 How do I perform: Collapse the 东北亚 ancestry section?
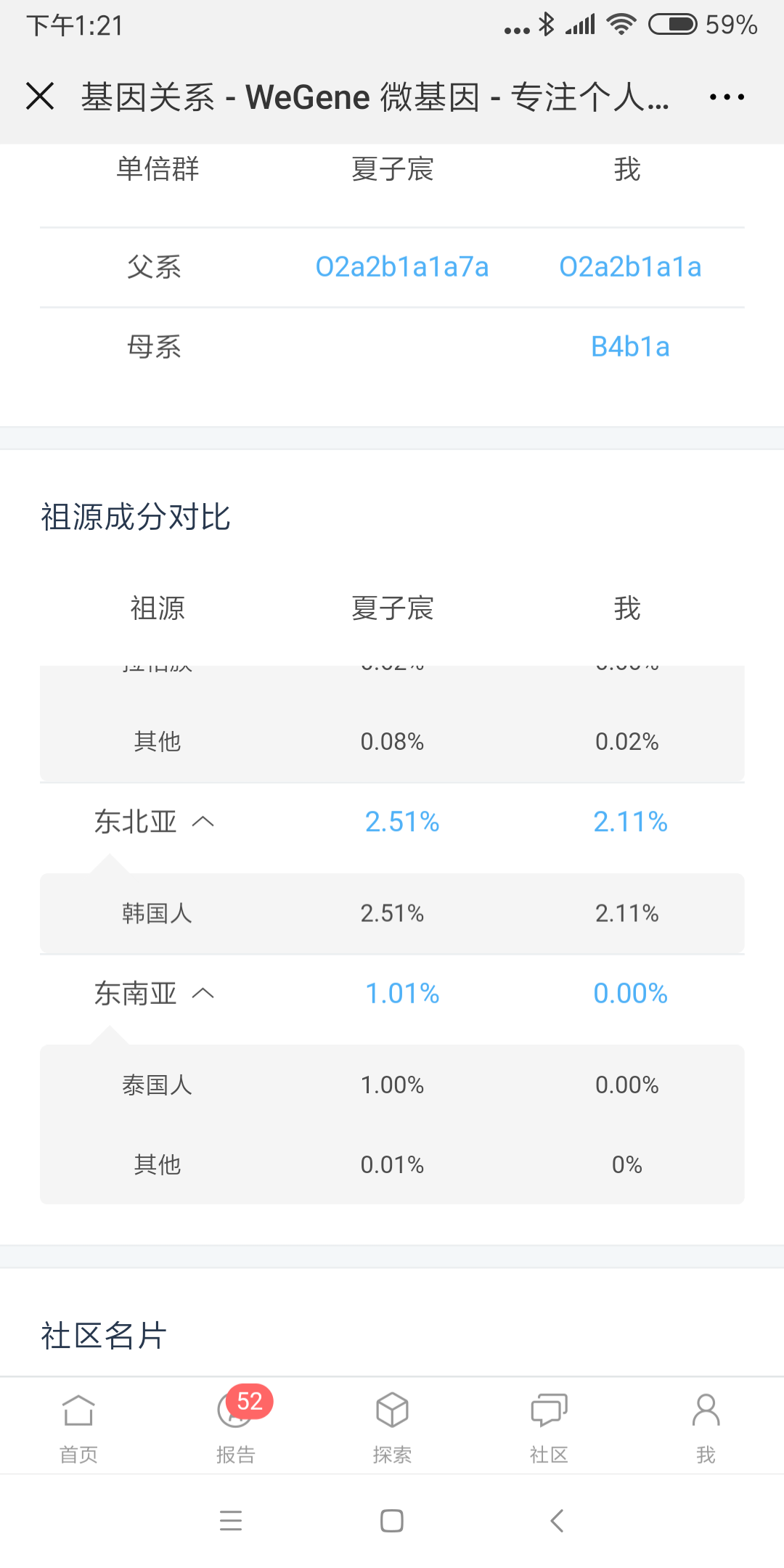[154, 822]
